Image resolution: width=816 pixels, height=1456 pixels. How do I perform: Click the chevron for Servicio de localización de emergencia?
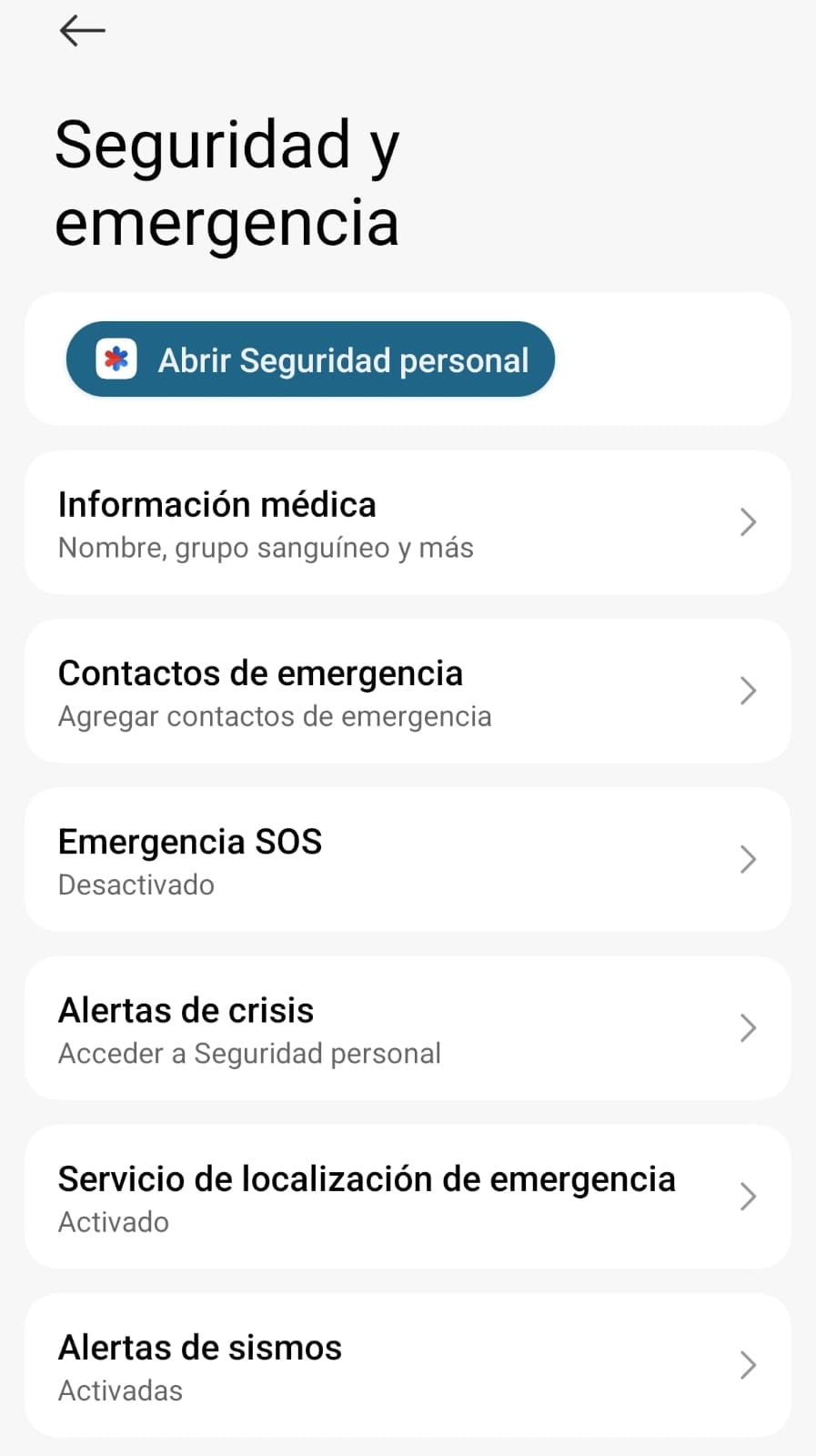click(748, 1197)
